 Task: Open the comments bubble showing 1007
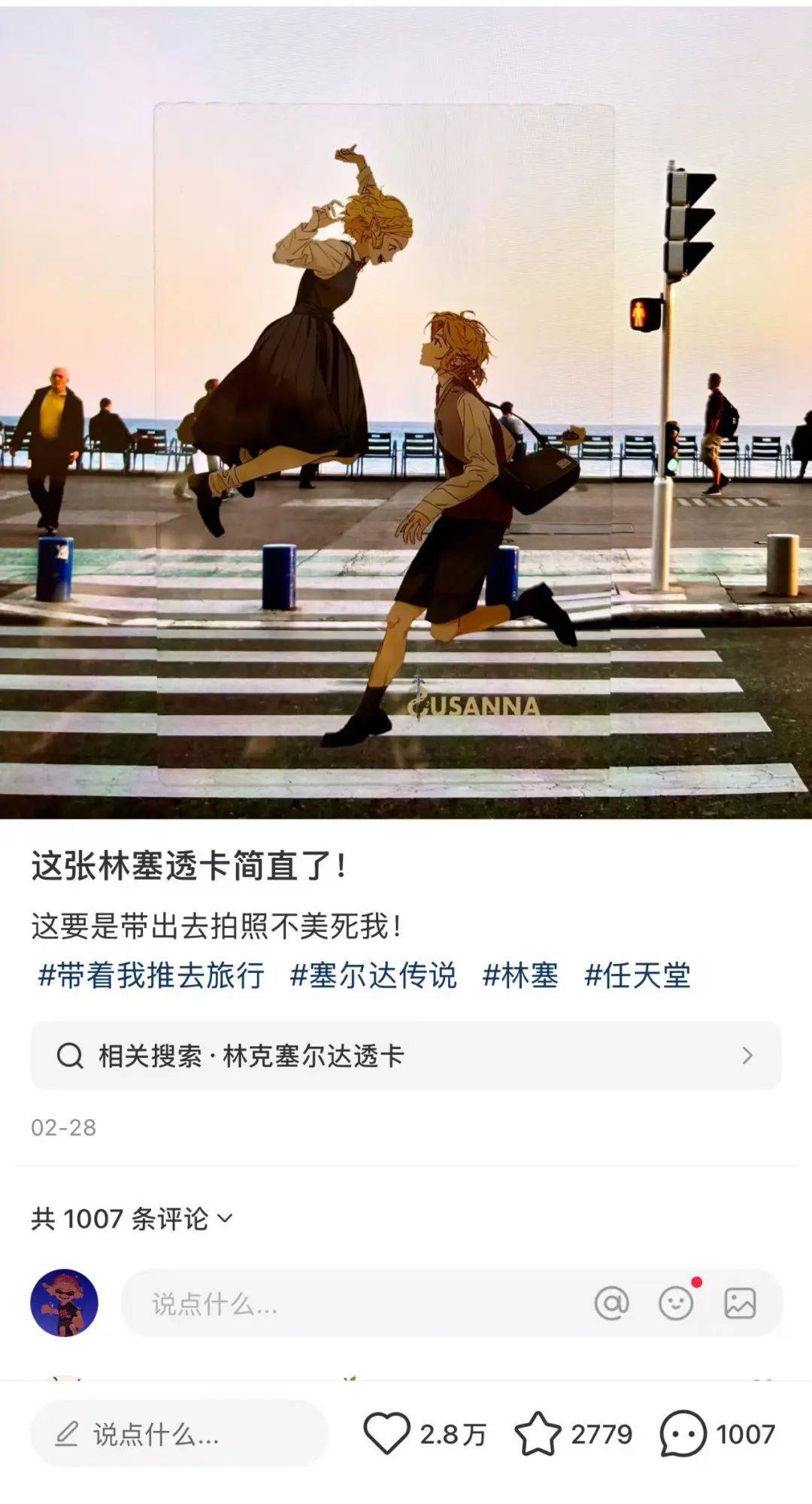(x=683, y=1433)
